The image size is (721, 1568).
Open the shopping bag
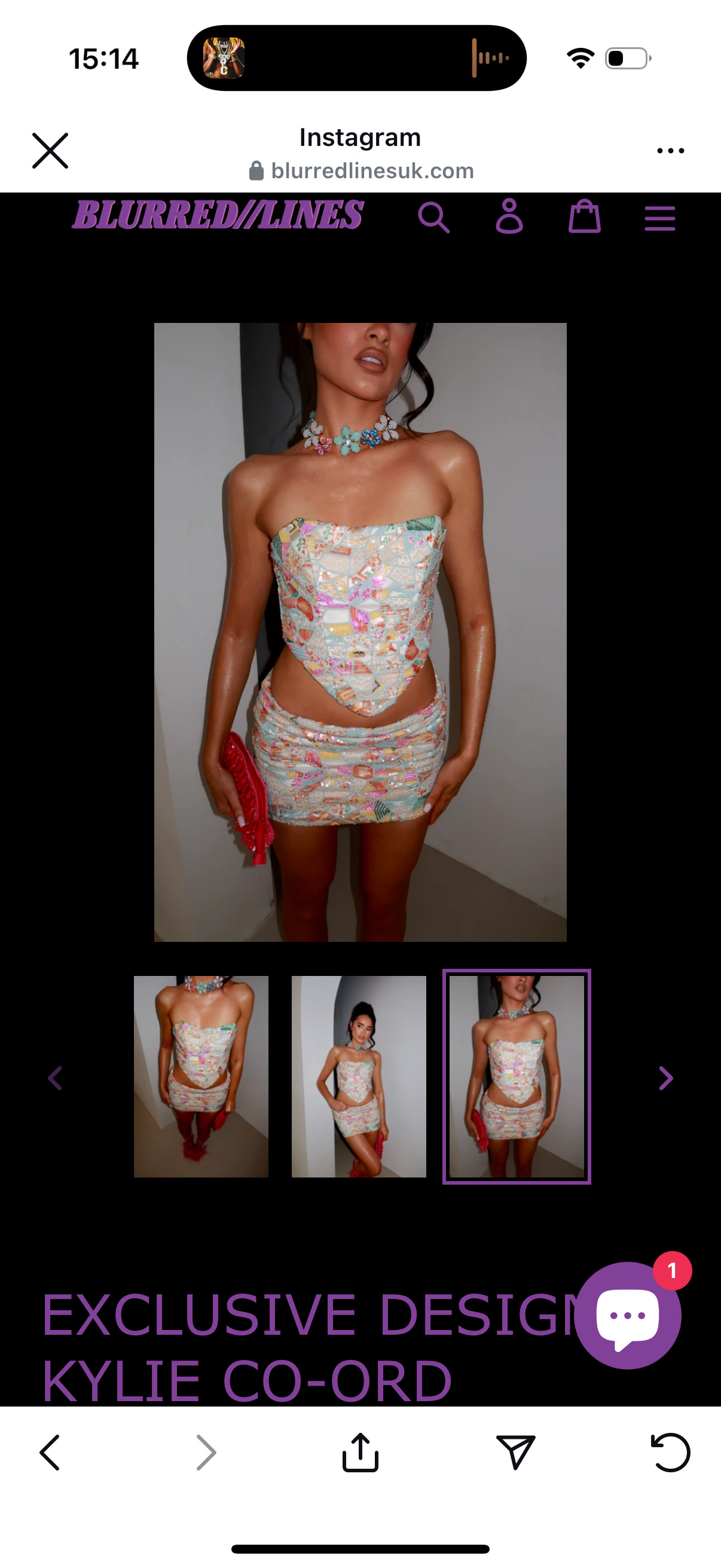point(584,216)
